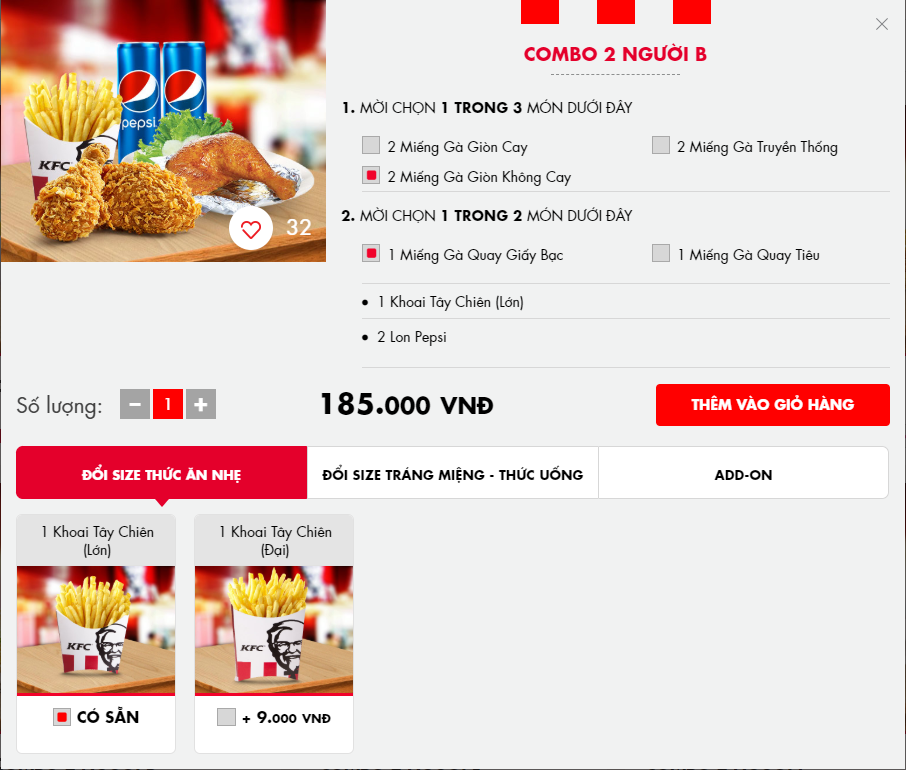This screenshot has width=906, height=770.
Task: Tap Thêm vào giỏ hàng button
Action: 772,405
